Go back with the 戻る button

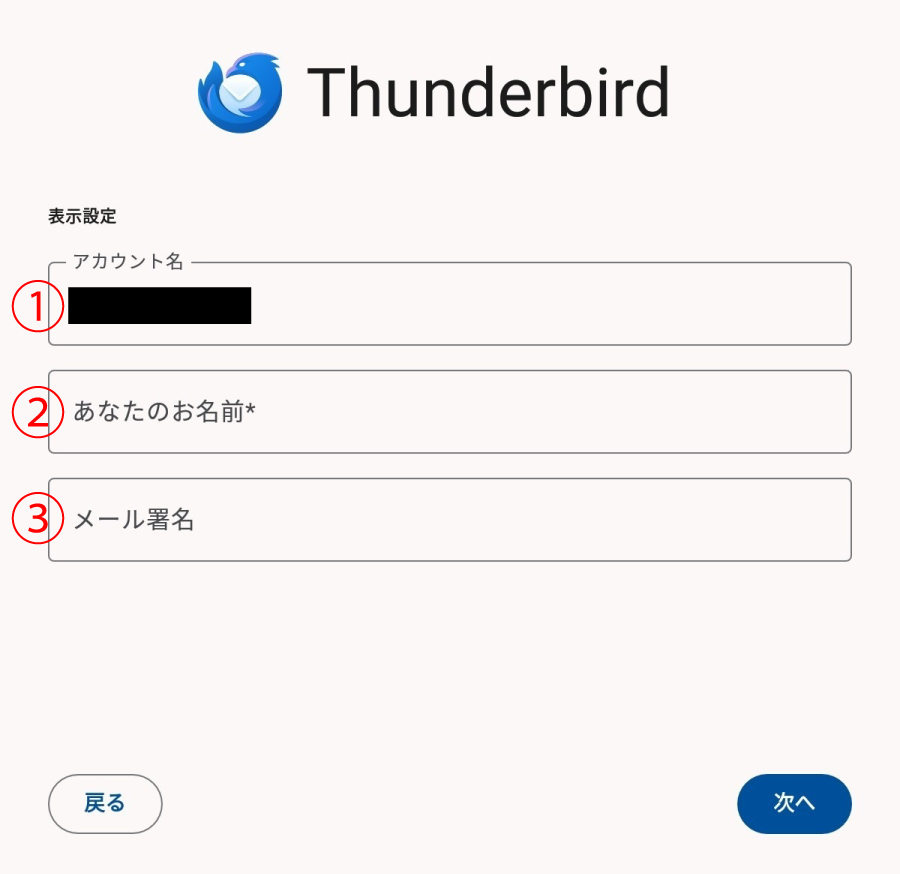[105, 803]
